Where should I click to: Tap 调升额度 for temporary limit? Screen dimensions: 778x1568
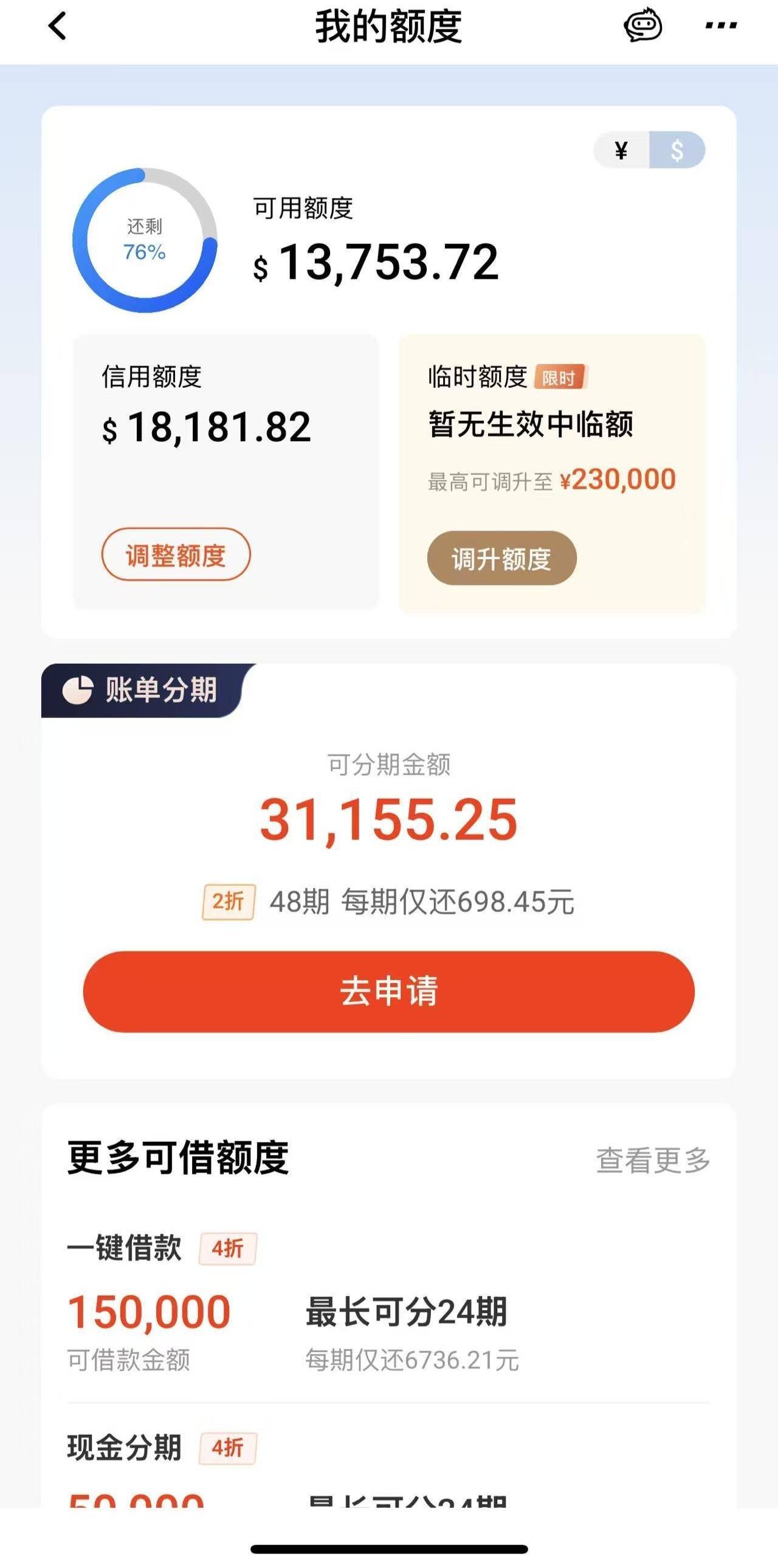(501, 558)
